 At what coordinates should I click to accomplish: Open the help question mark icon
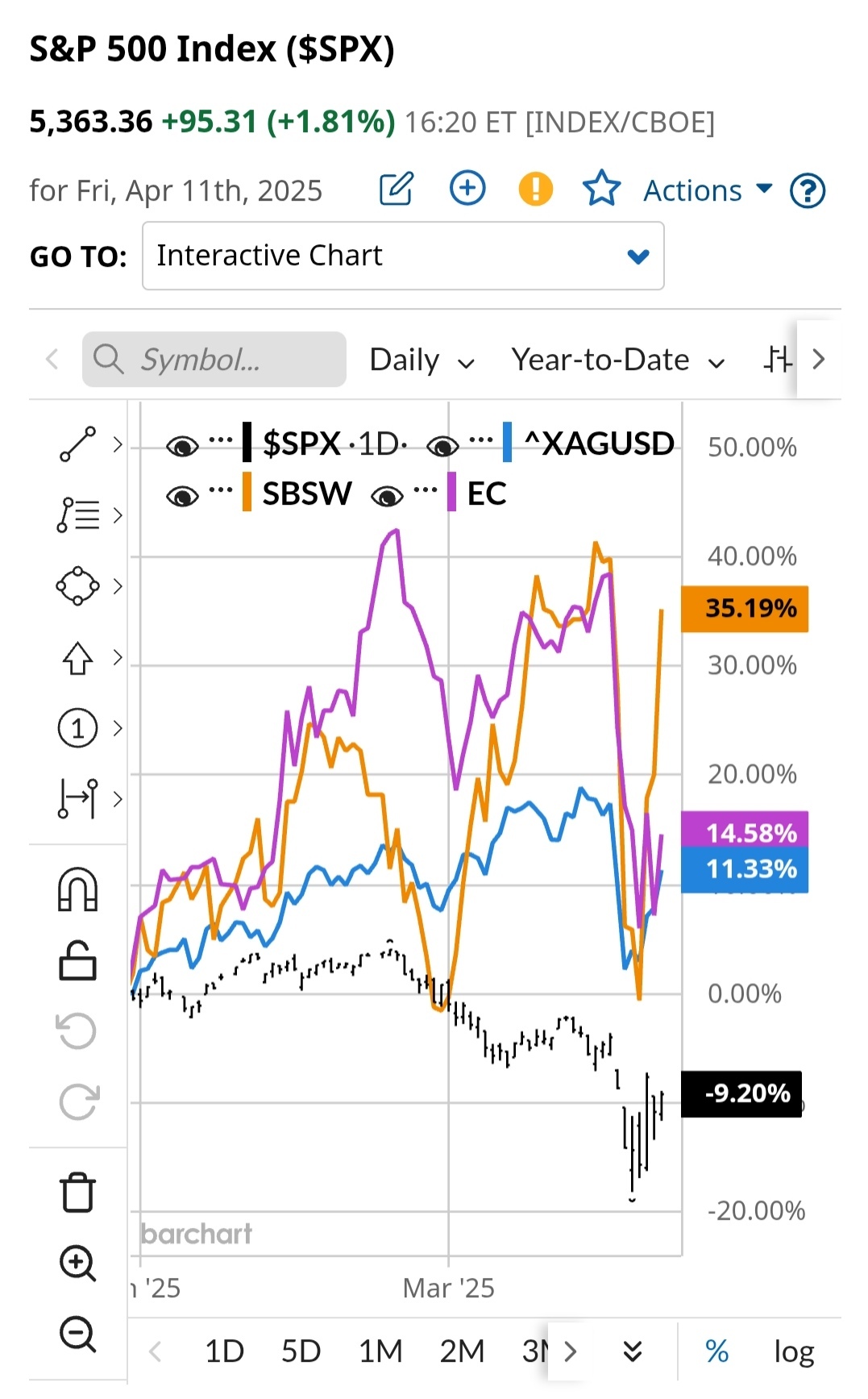point(808,191)
